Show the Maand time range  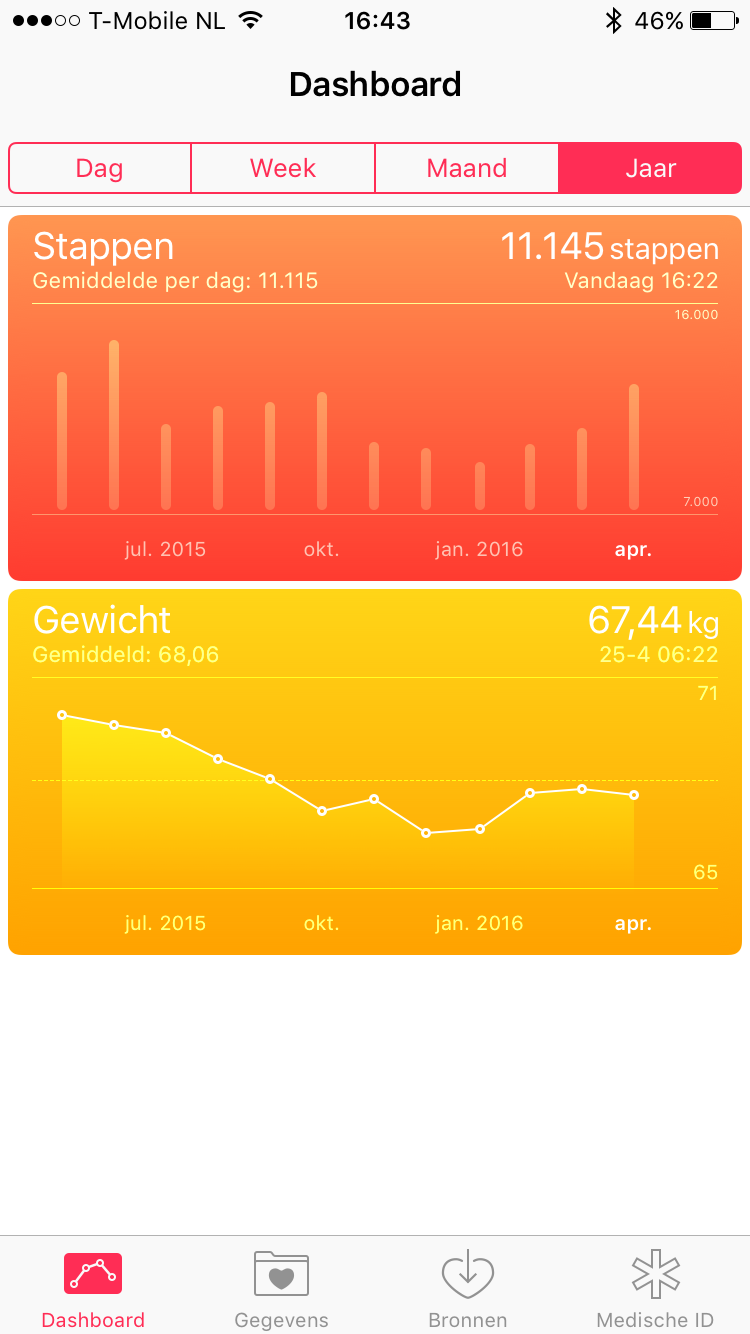pos(467,168)
